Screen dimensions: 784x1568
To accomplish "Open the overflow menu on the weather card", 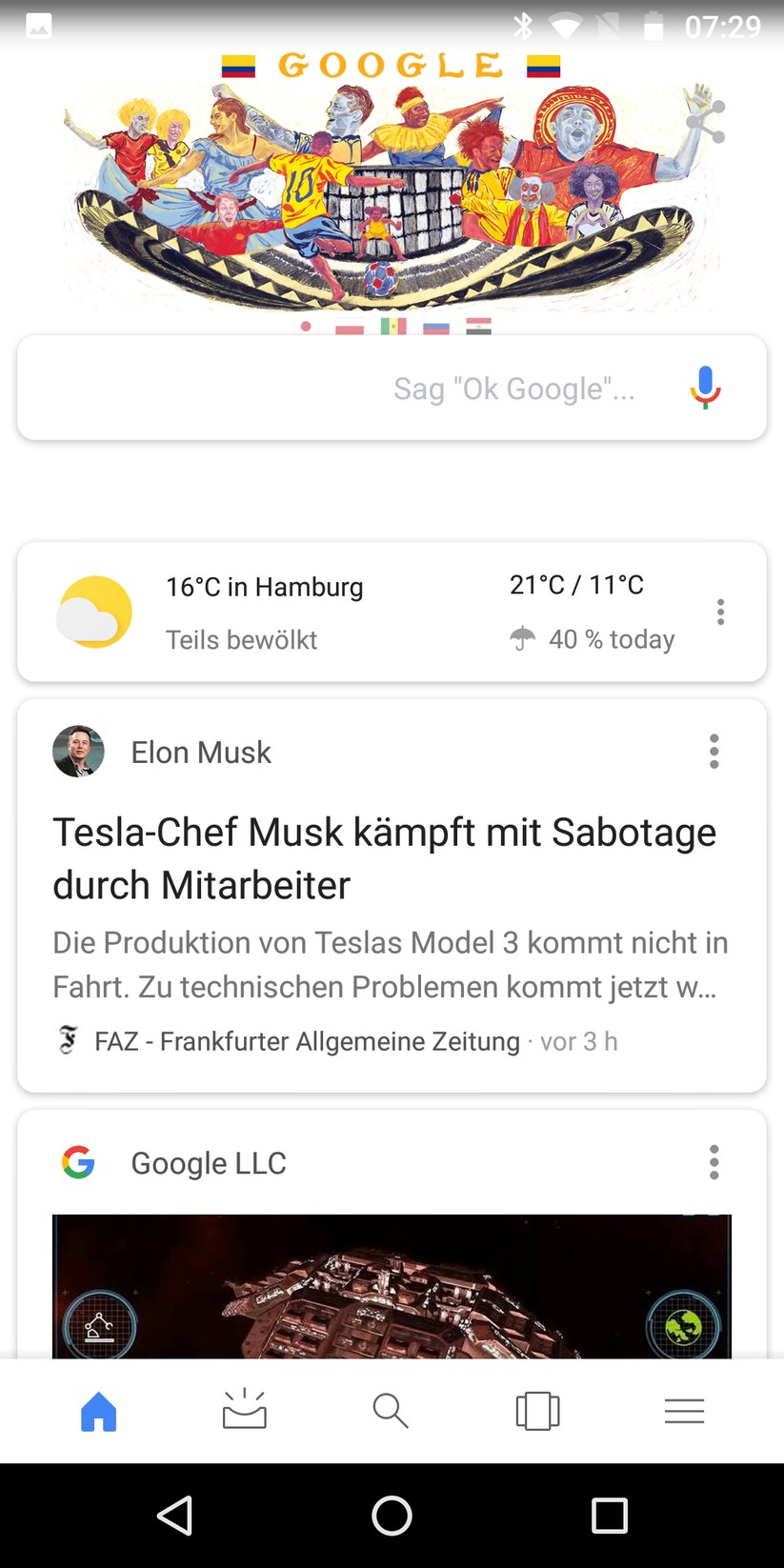I will click(x=721, y=612).
